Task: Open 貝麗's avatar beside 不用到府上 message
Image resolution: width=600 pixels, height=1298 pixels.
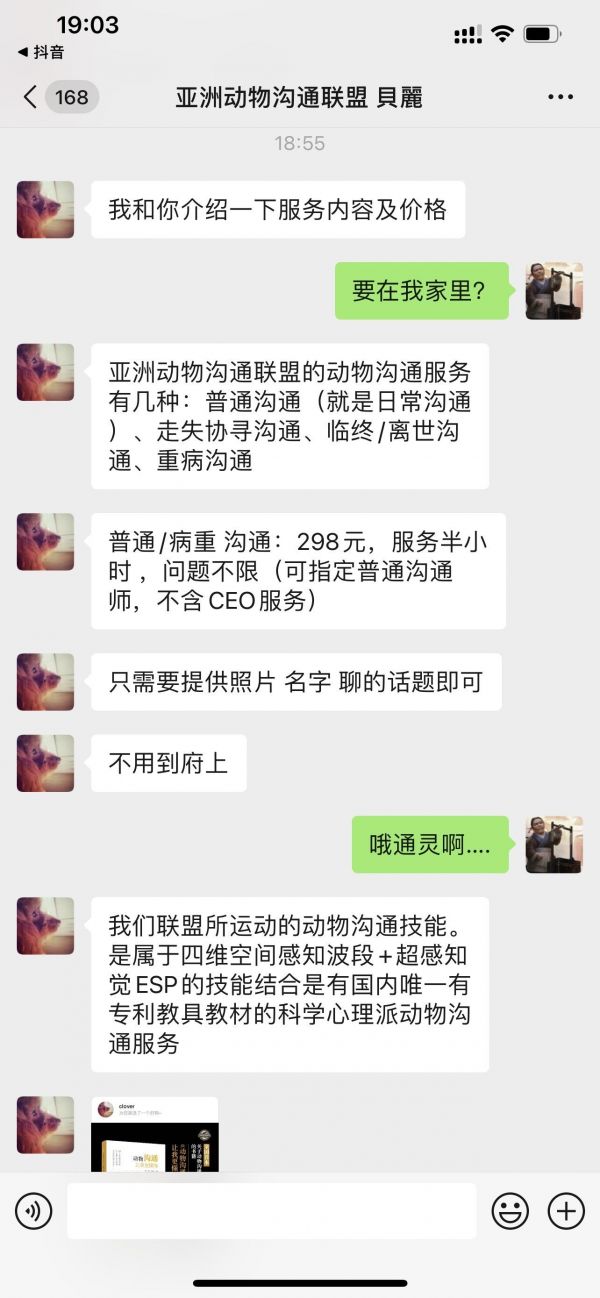Action: (45, 763)
